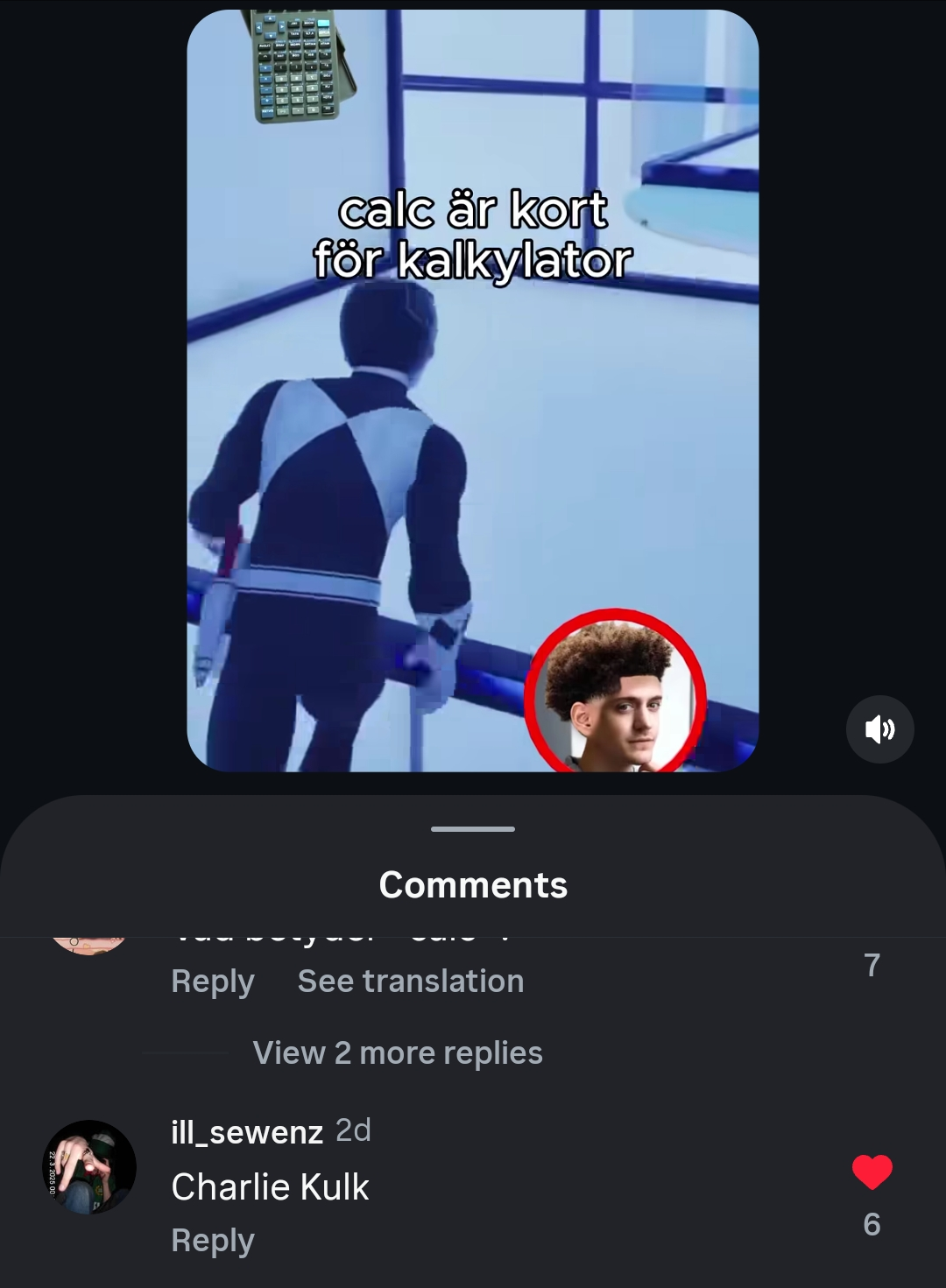This screenshot has width=946, height=1288.
Task: Open the ill_sewenz username link
Action: 247,1132
